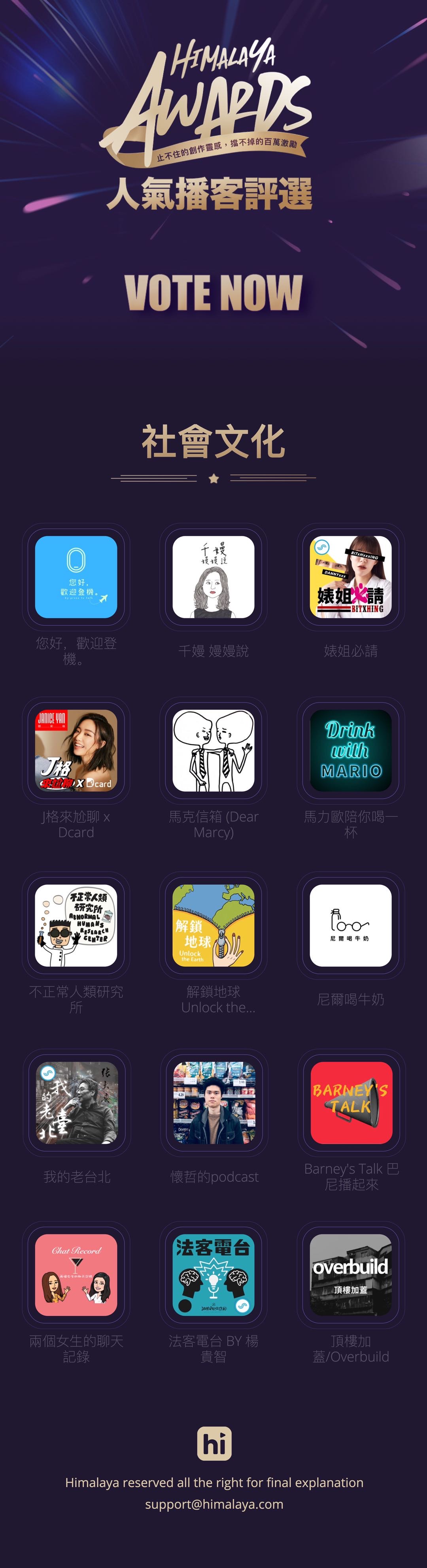This screenshot has width=427, height=1568.
Task: Pick the 兩個女生的聊天記錄 tile
Action: coord(76,1275)
